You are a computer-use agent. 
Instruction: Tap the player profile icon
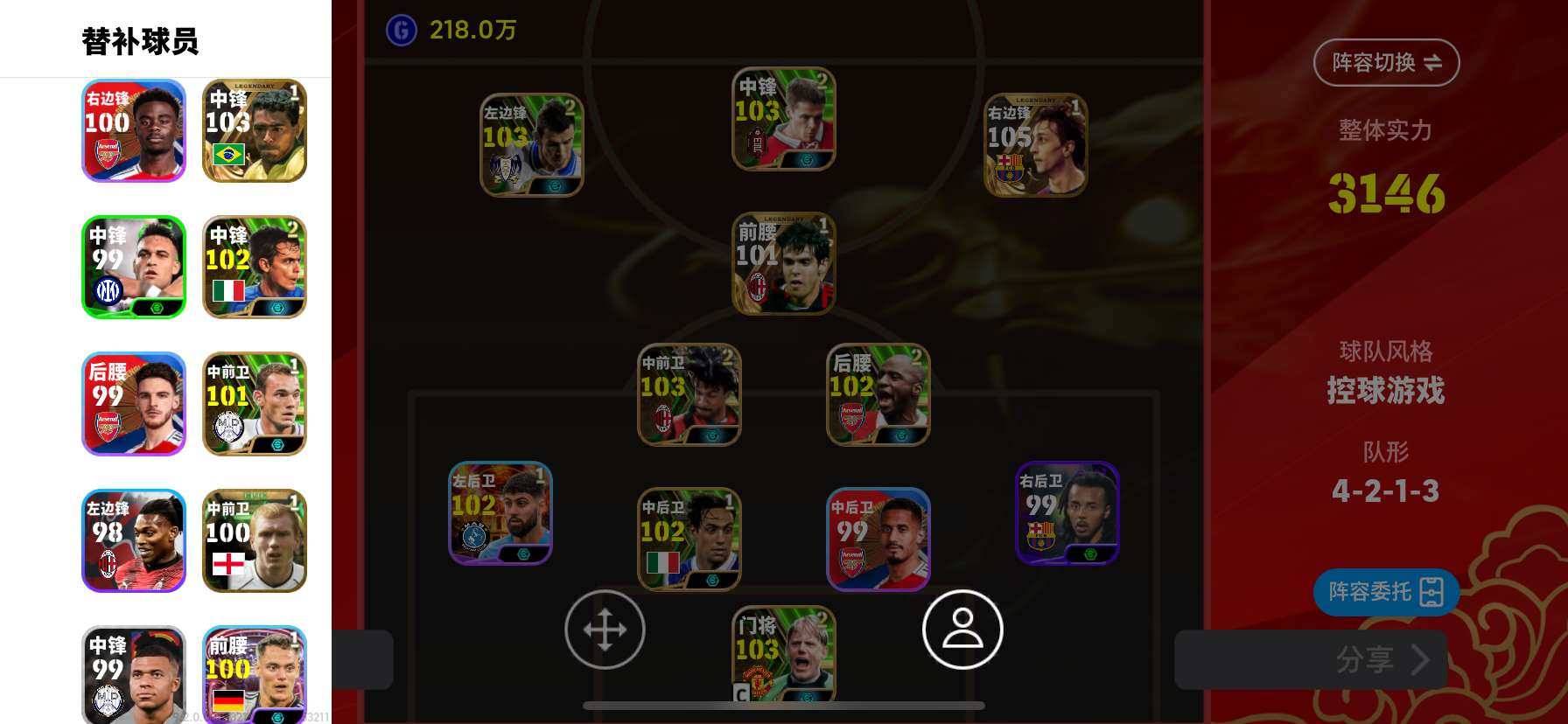pyautogui.click(x=962, y=630)
